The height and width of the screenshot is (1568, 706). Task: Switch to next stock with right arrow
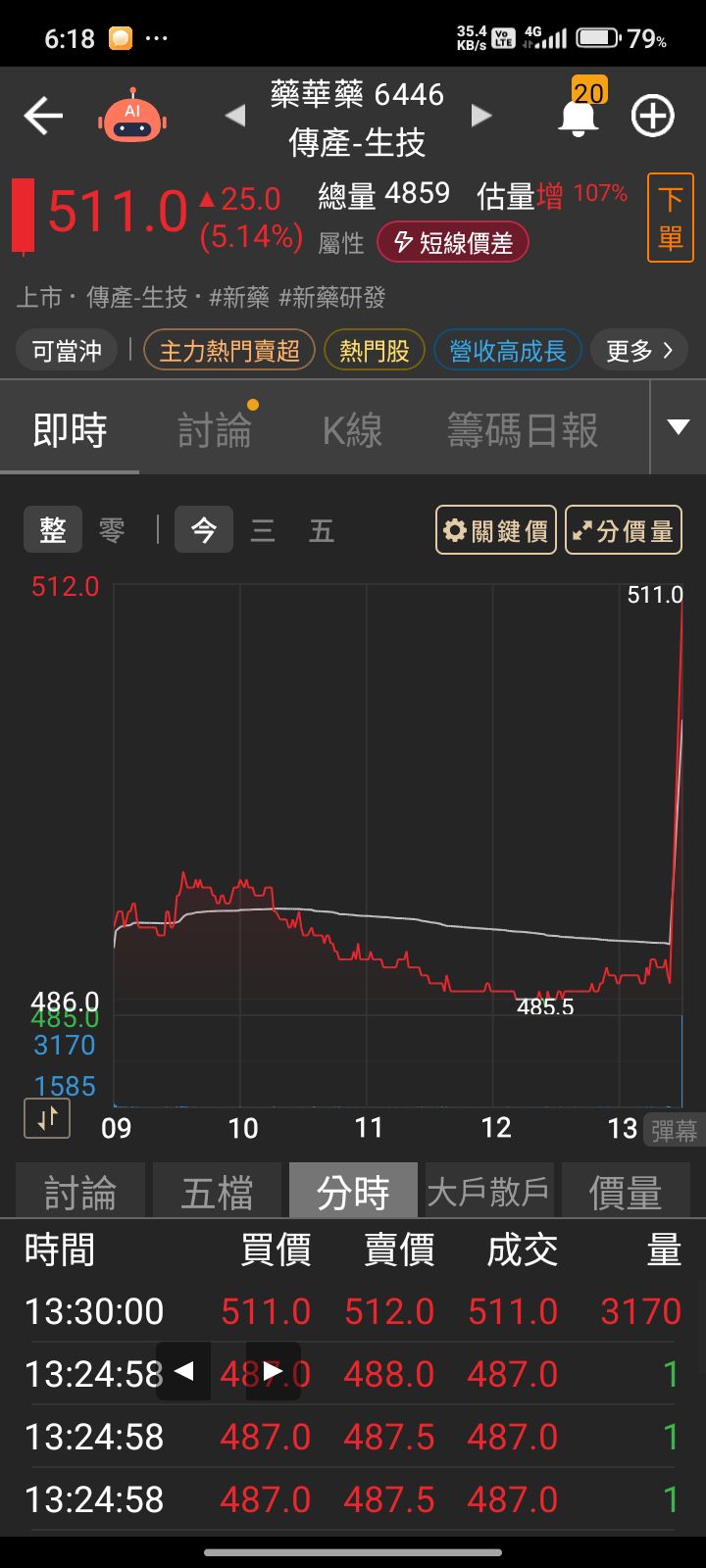tap(480, 117)
